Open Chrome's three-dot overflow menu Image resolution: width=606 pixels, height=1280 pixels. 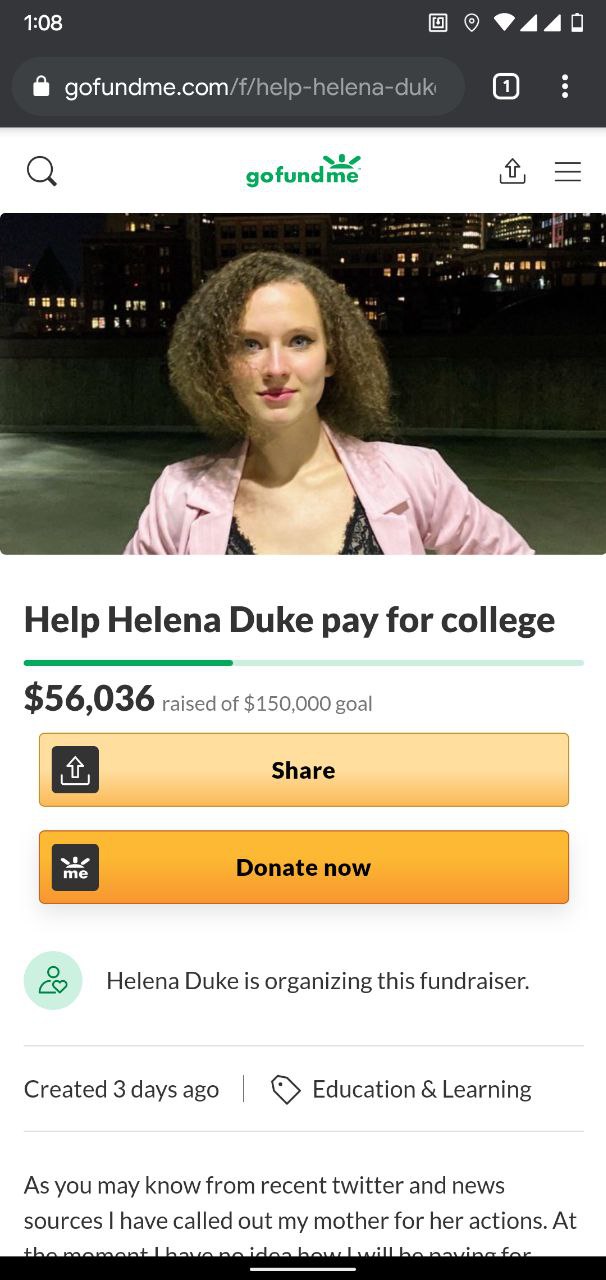coord(565,87)
